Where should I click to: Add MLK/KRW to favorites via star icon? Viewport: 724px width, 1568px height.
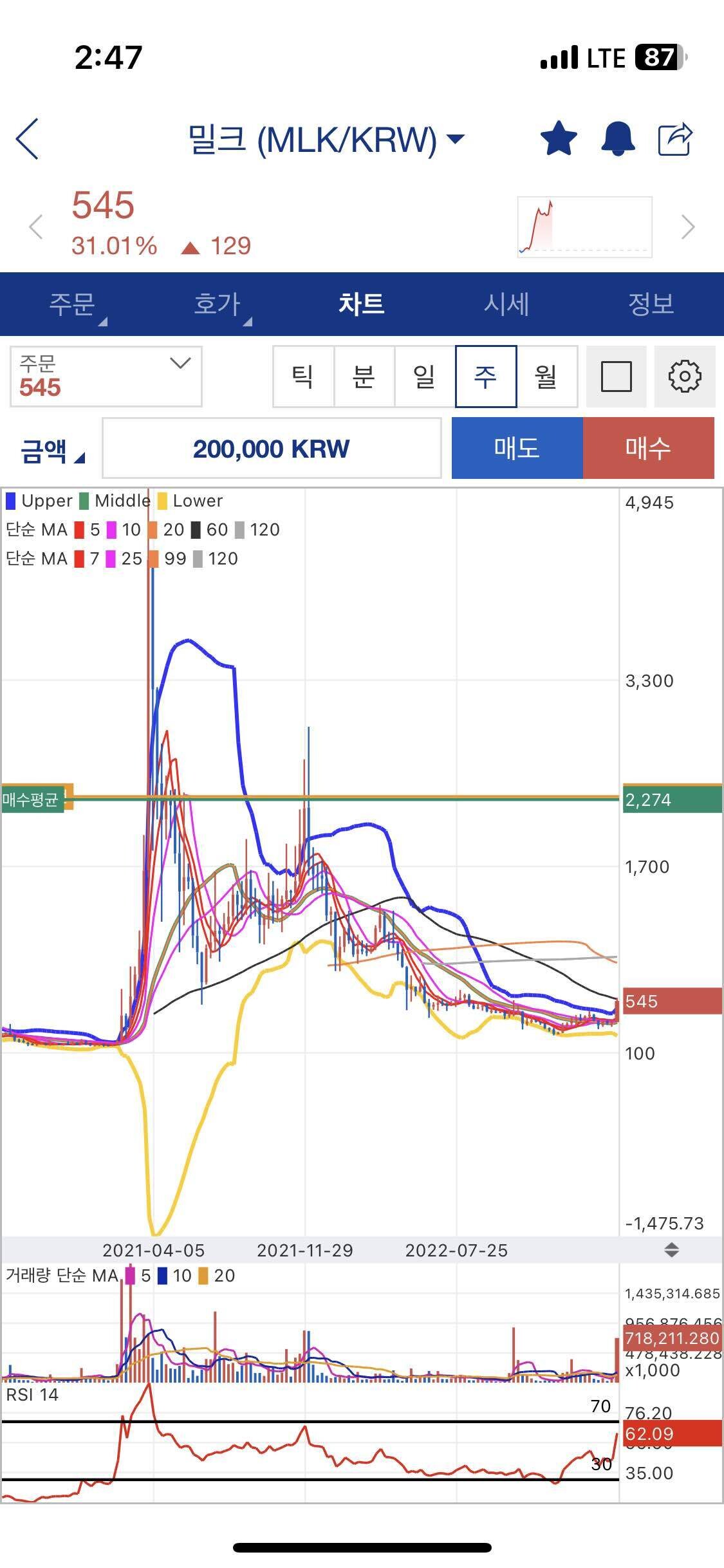pyautogui.click(x=559, y=138)
